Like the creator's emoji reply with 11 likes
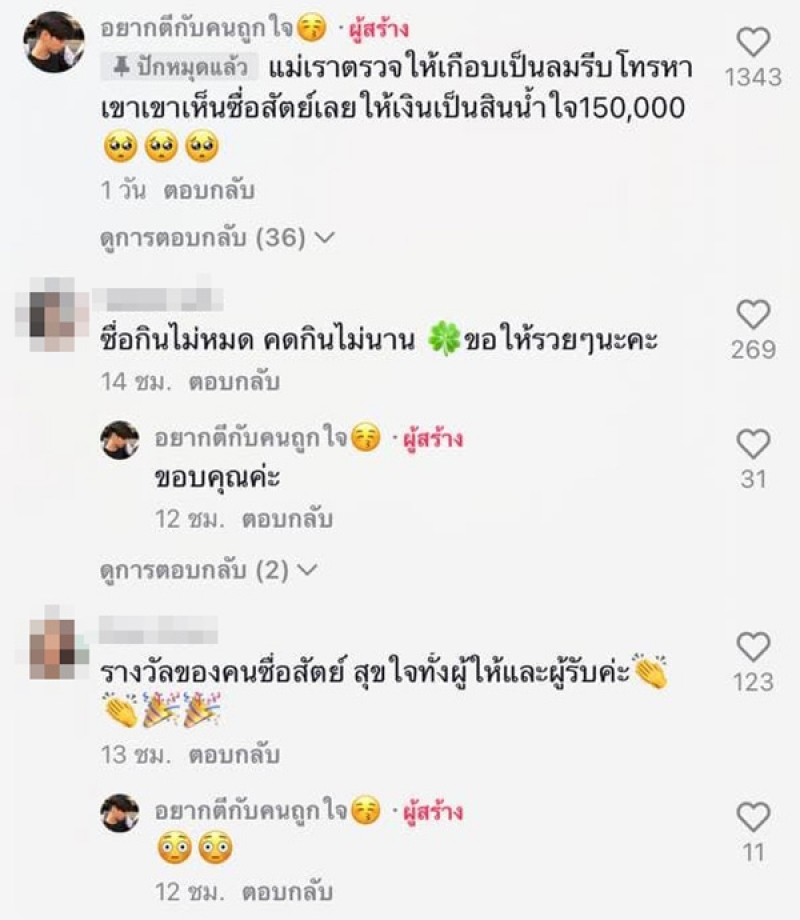The width and height of the screenshot is (800, 920). coord(752,817)
